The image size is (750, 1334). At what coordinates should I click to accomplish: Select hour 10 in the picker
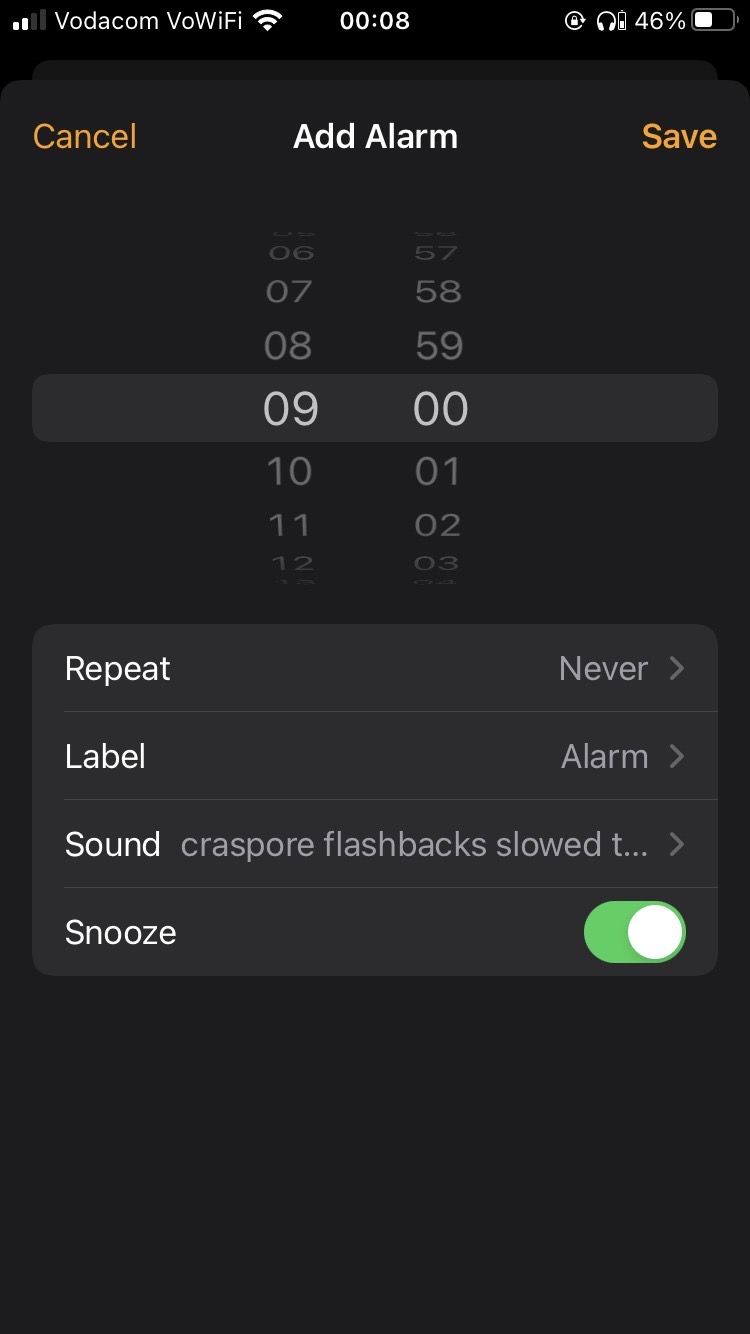coord(289,471)
